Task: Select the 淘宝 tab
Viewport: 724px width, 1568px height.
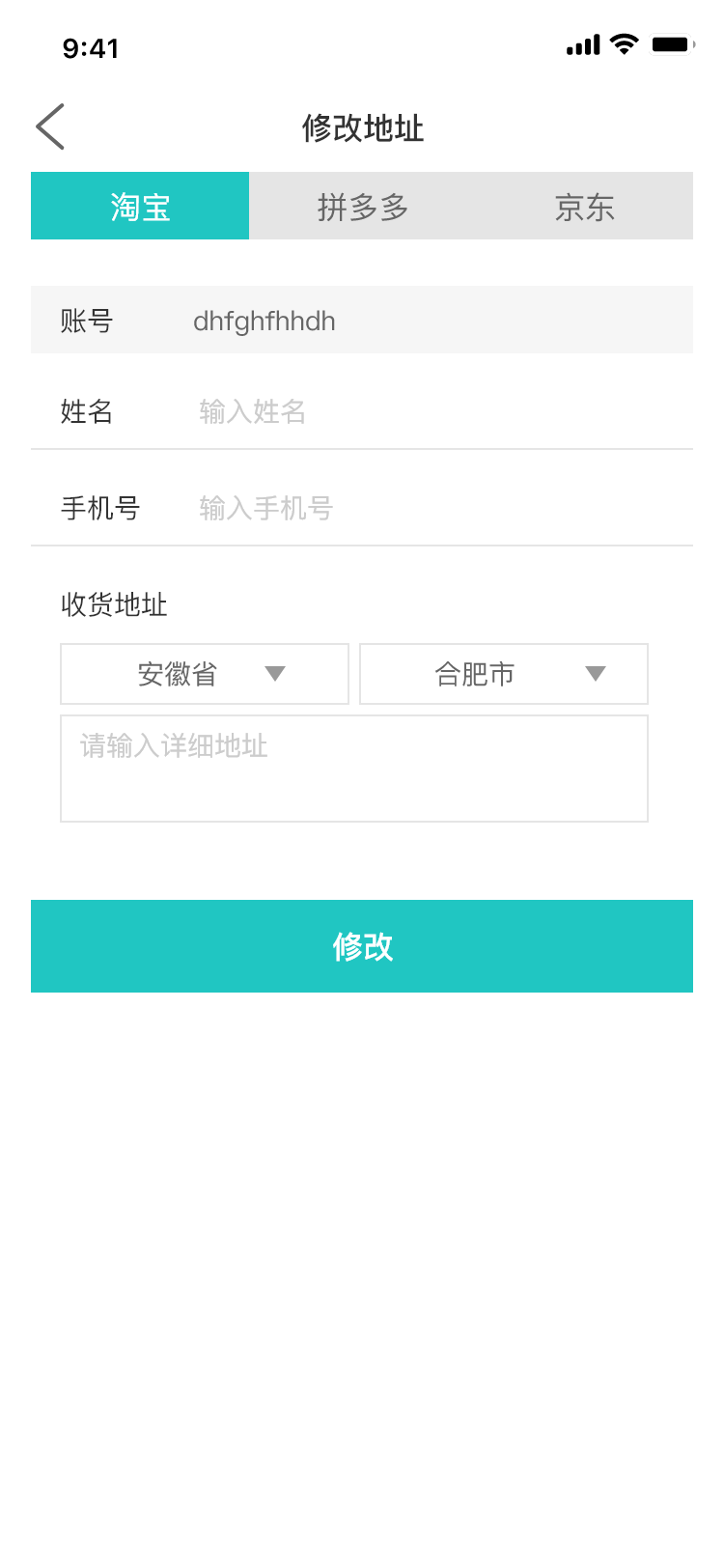Action: 140,206
